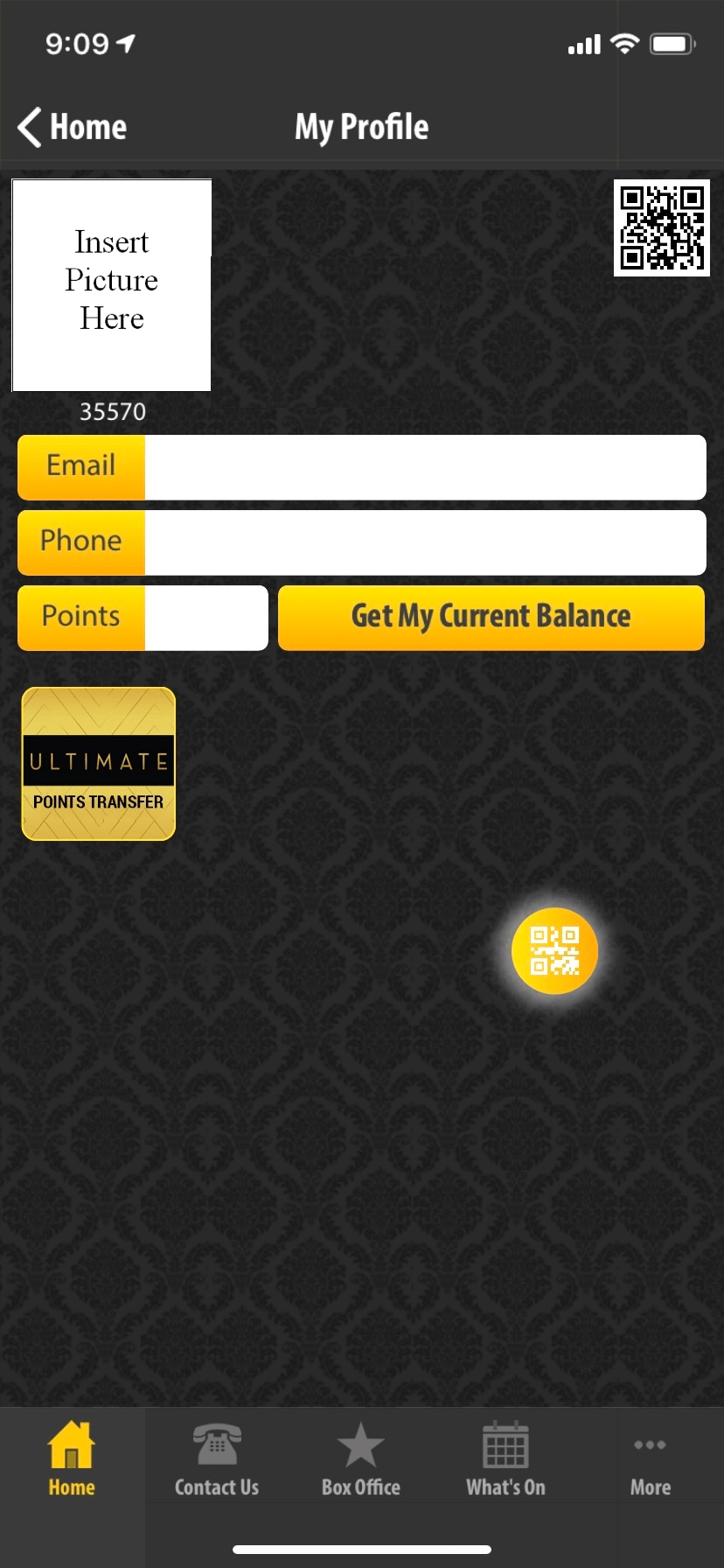Screen dimensions: 724x1568
Task: Open the Box Office tab
Action: tap(361, 1459)
